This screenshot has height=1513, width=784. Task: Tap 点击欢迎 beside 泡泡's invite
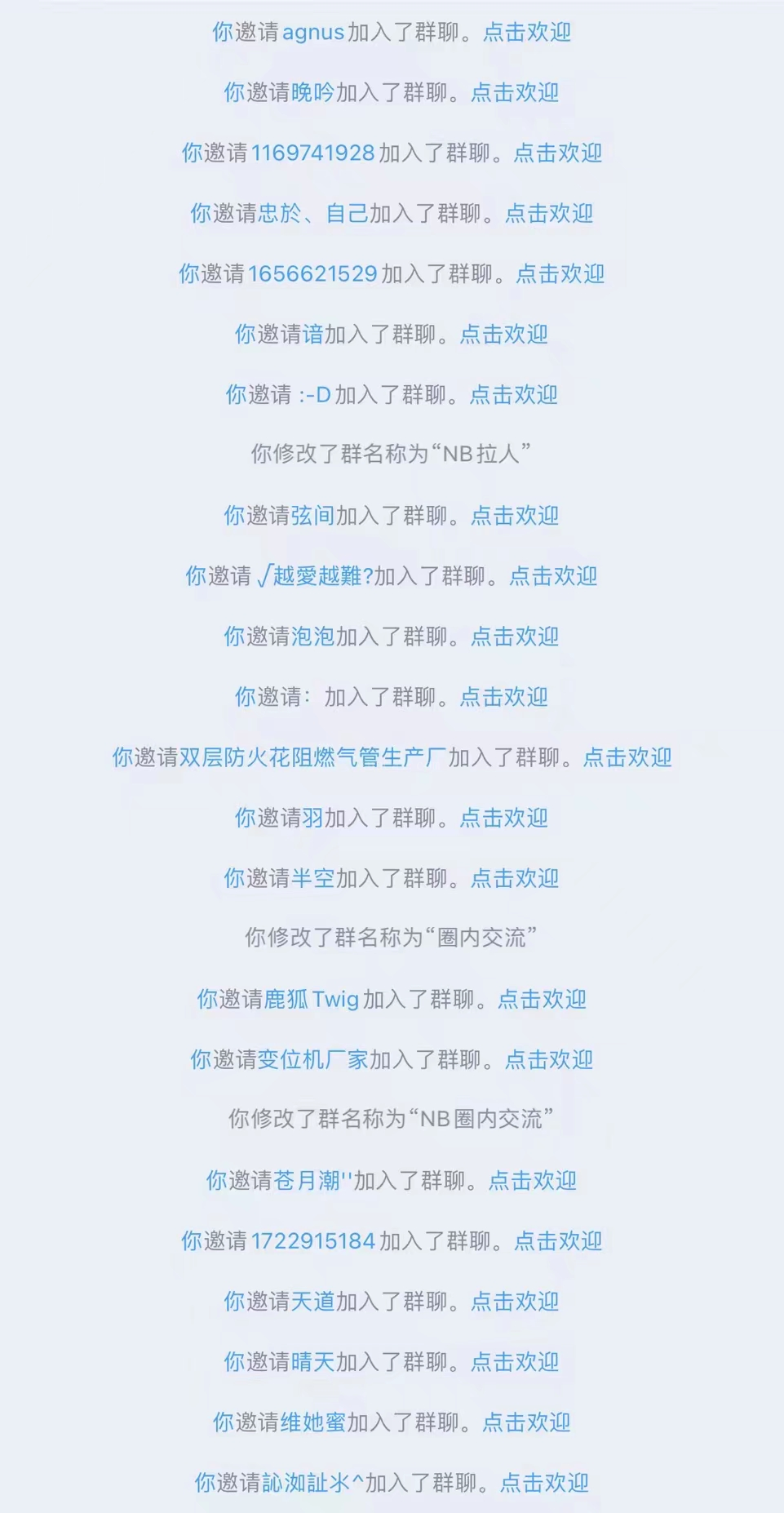tap(515, 637)
